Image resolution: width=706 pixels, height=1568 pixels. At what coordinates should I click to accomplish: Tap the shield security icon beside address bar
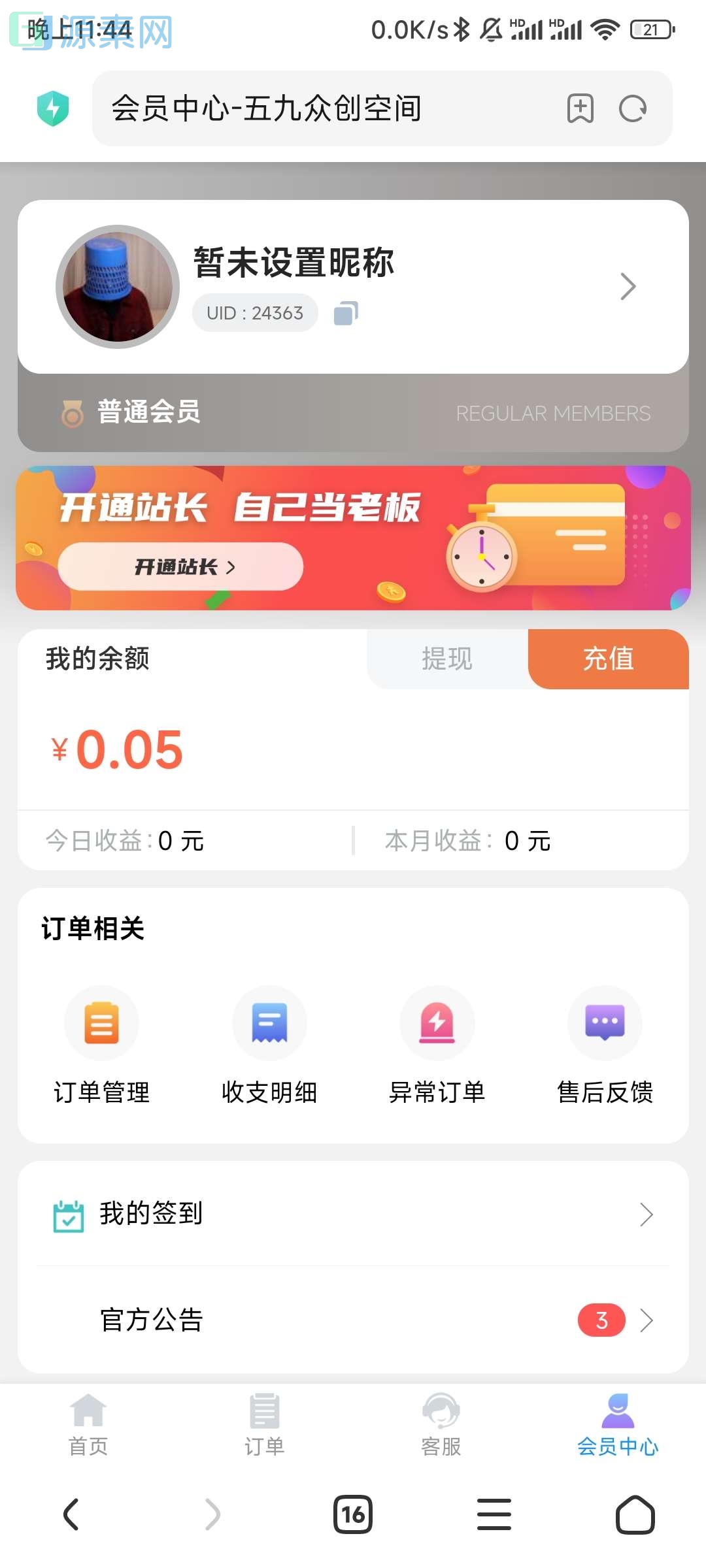coord(52,109)
